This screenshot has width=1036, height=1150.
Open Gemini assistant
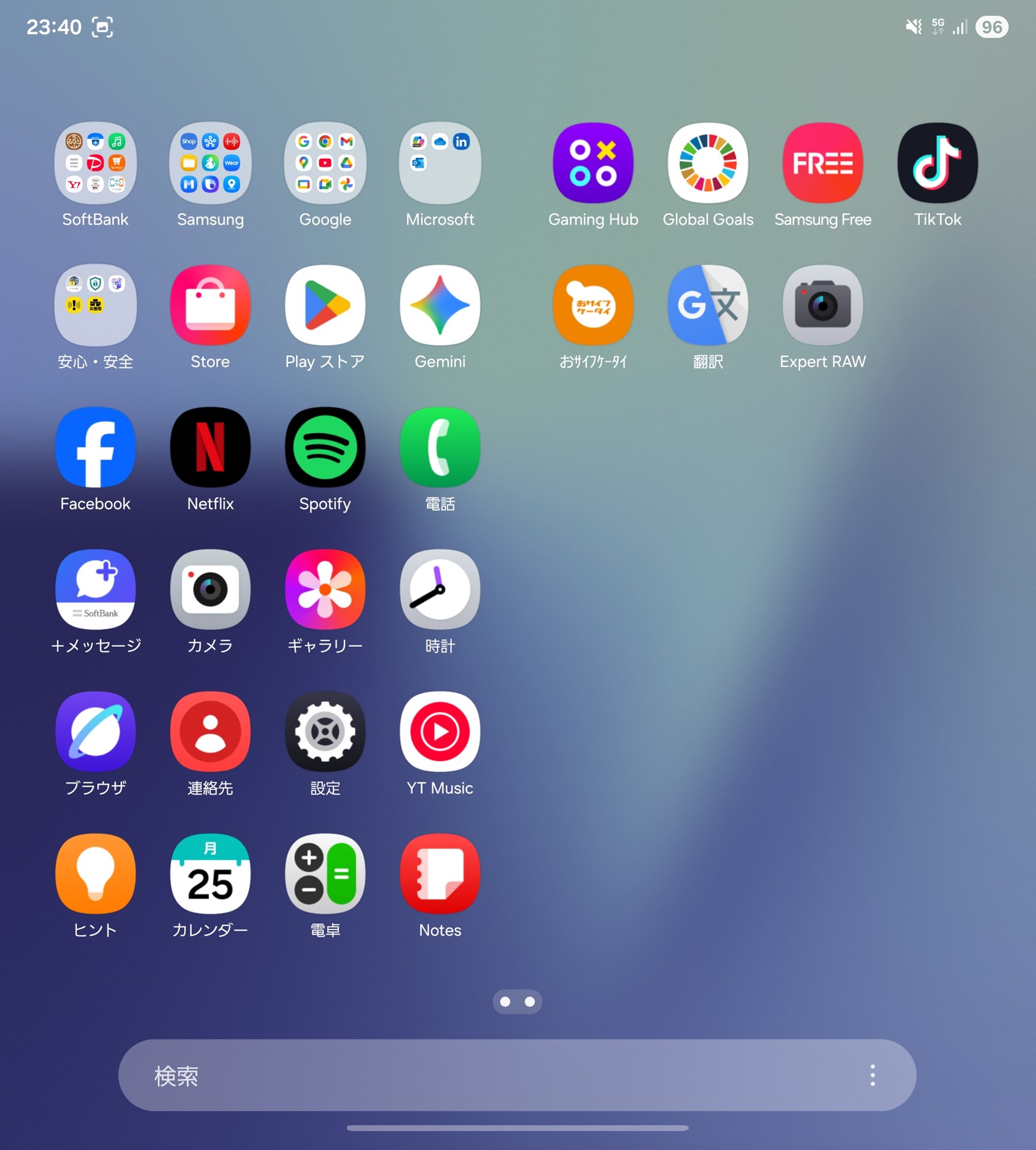[x=440, y=305]
